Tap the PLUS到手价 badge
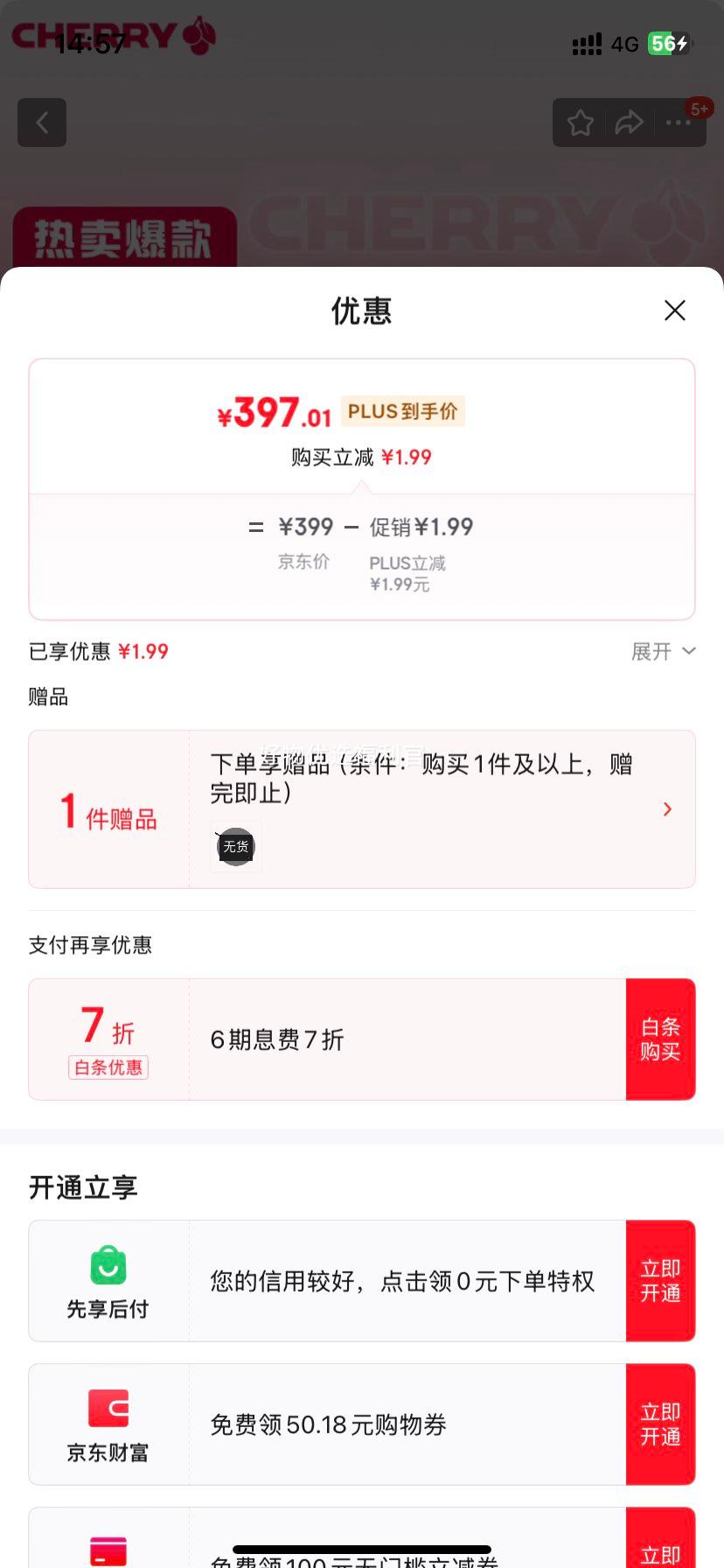The image size is (724, 1568). [402, 411]
